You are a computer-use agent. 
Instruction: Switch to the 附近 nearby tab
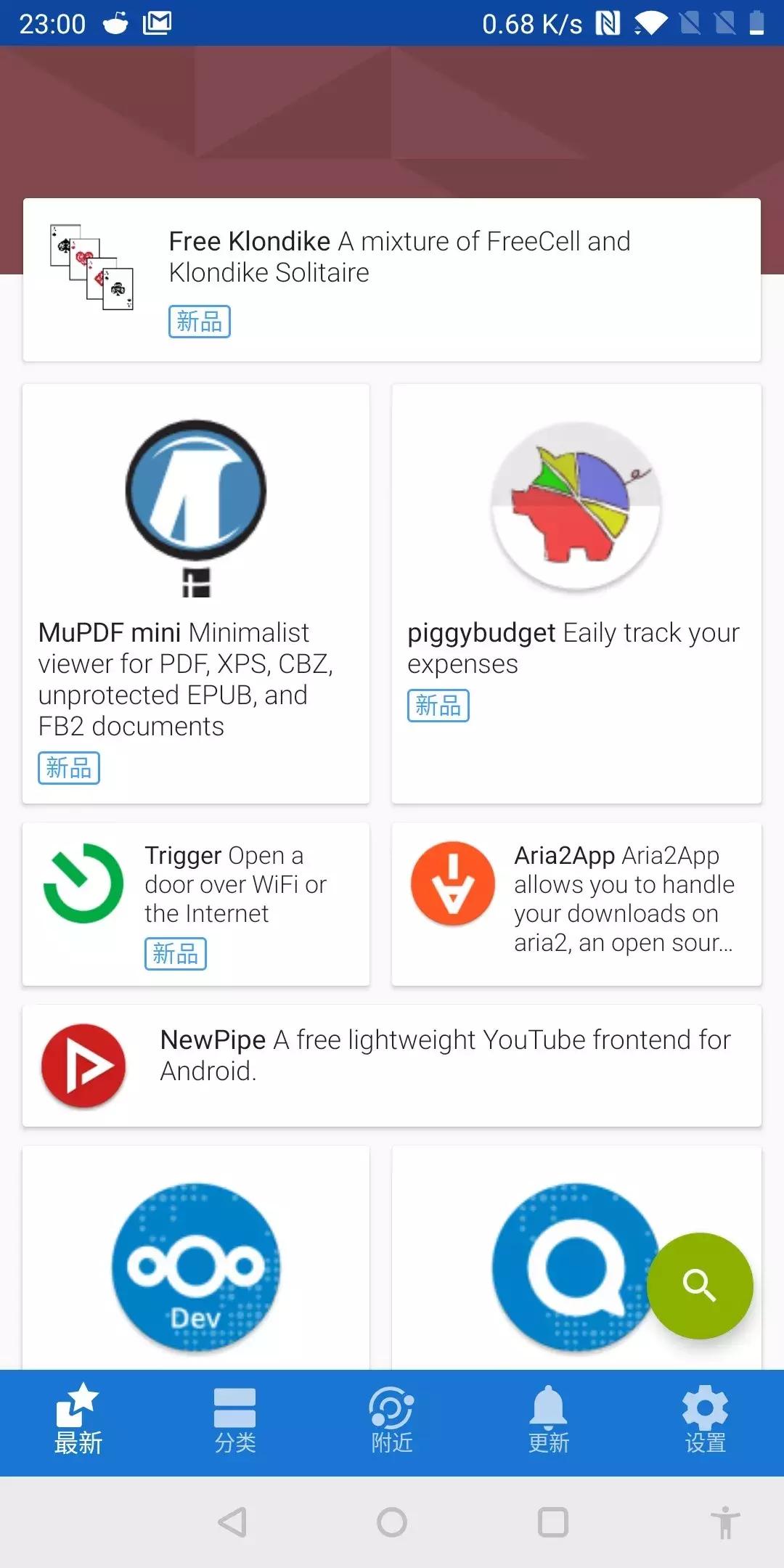click(391, 1421)
